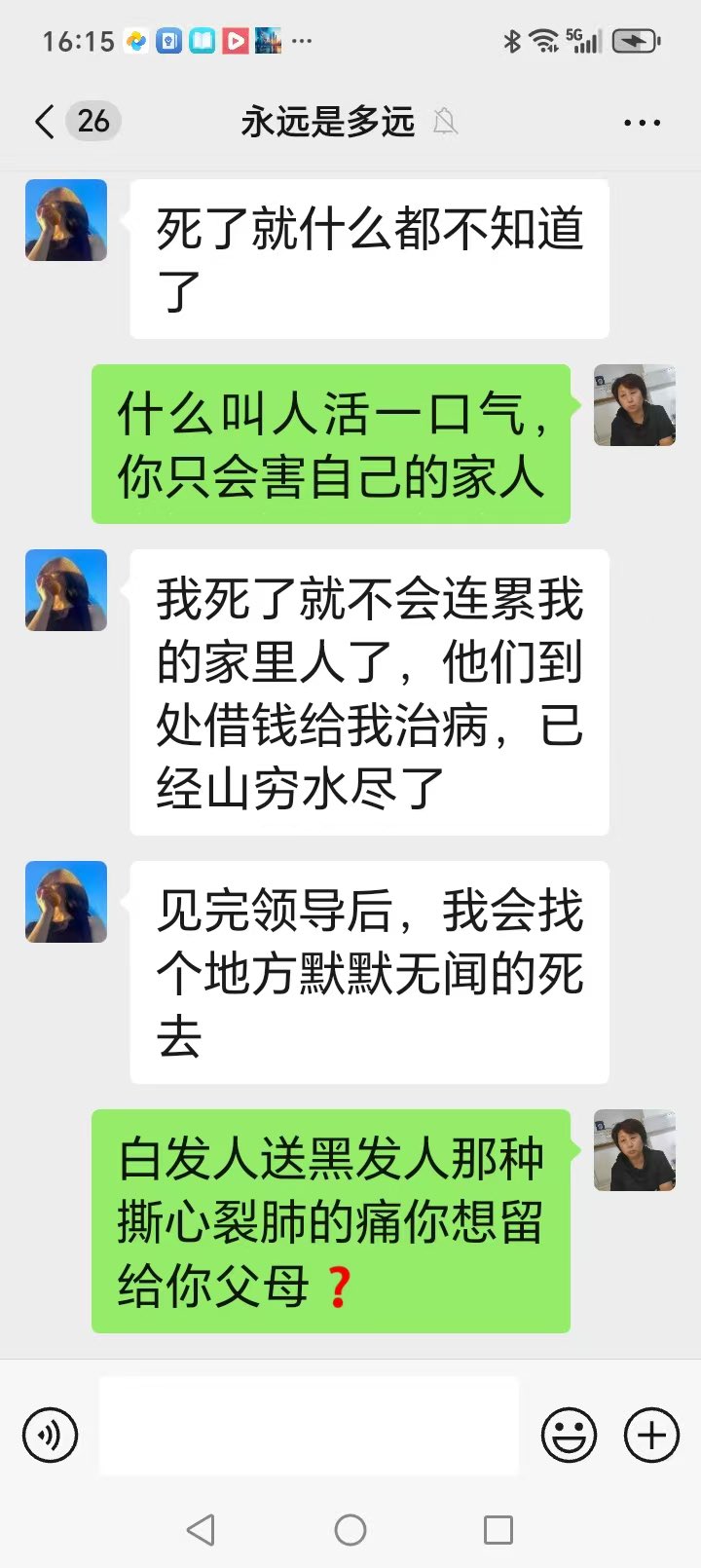
Task: Open own avatar beside 白发人送黑发人 message
Action: click(635, 1150)
